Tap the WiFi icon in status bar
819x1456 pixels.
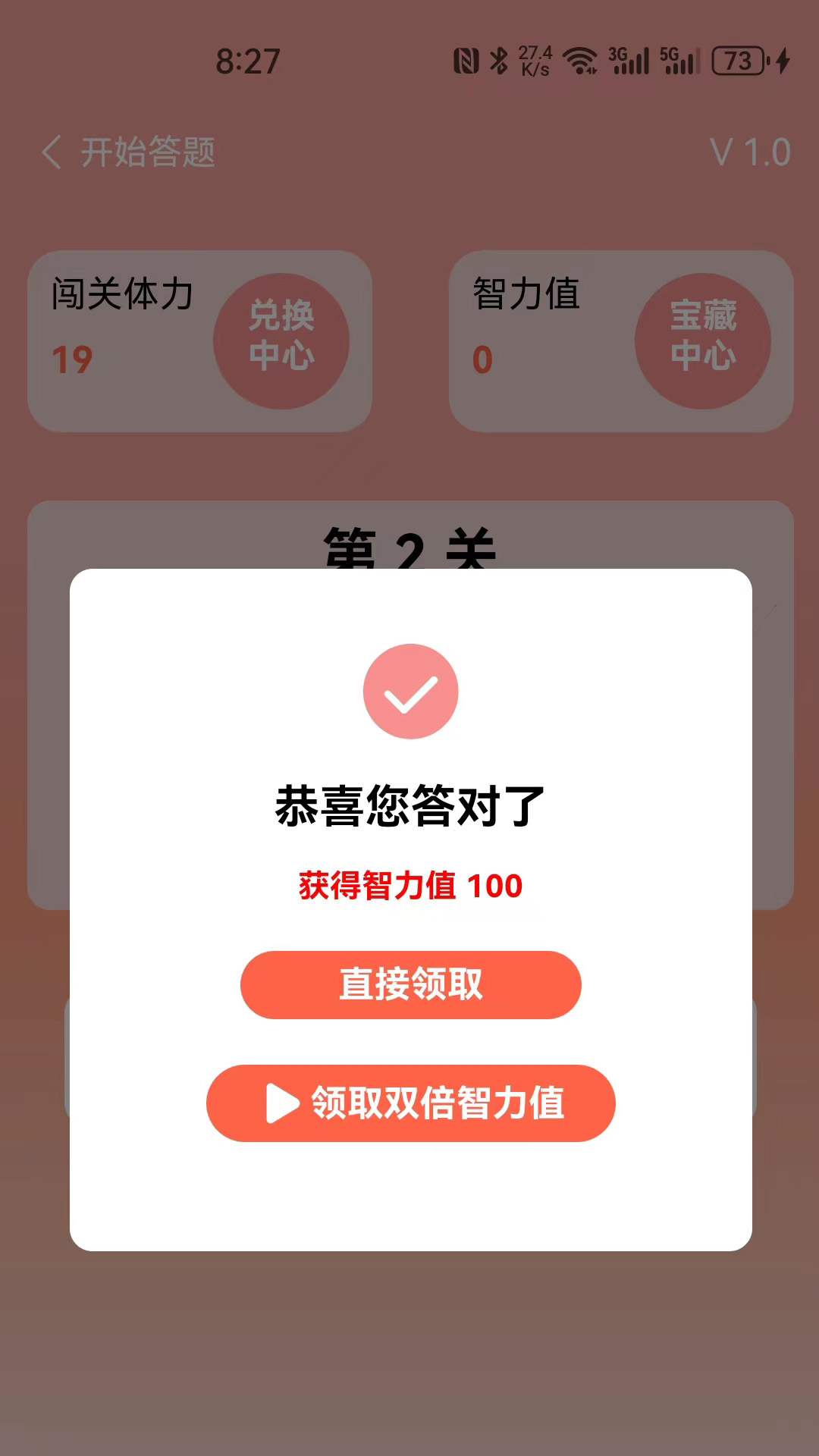click(579, 61)
